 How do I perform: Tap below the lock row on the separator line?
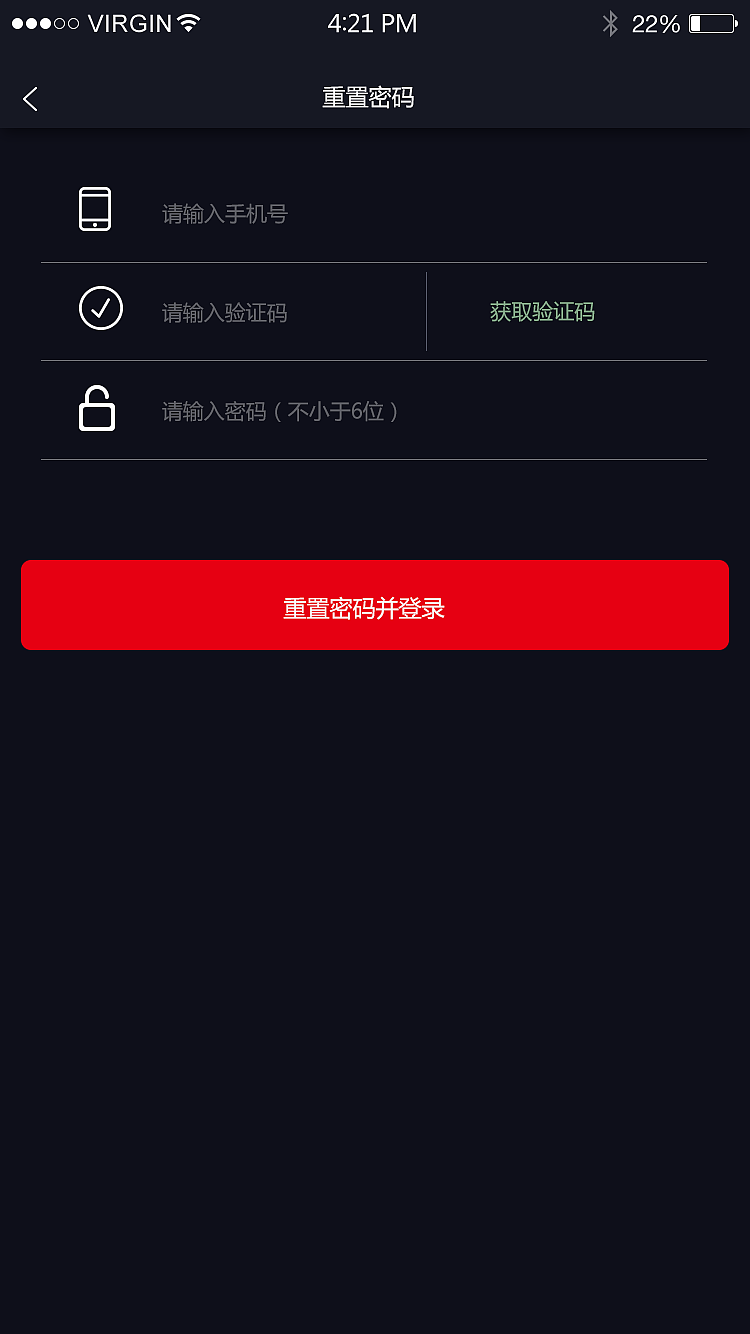374,460
